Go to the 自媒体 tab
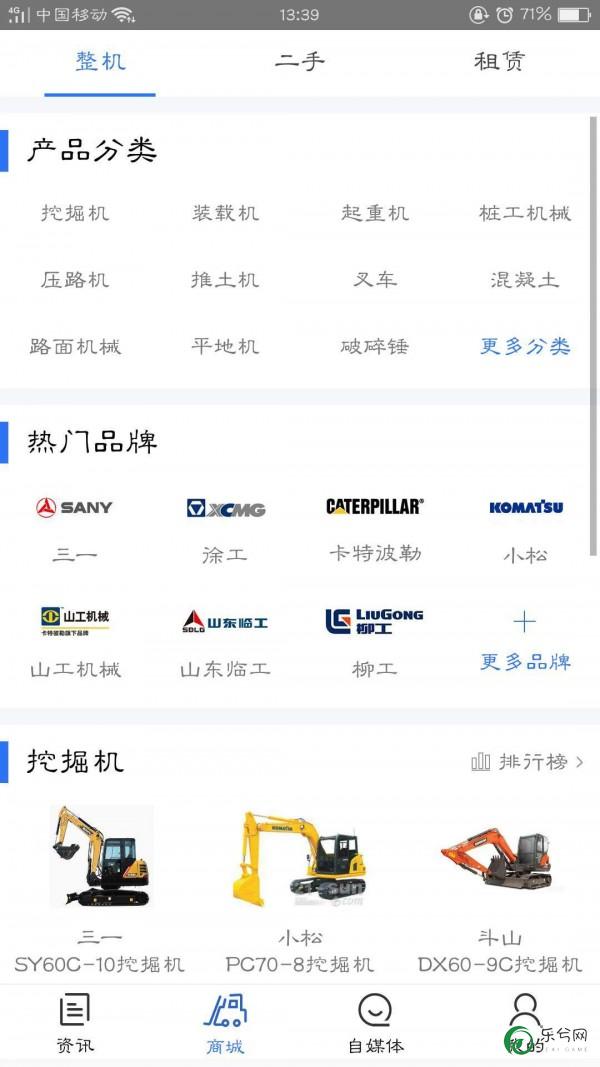The width and height of the screenshot is (600, 1067). [375, 1023]
